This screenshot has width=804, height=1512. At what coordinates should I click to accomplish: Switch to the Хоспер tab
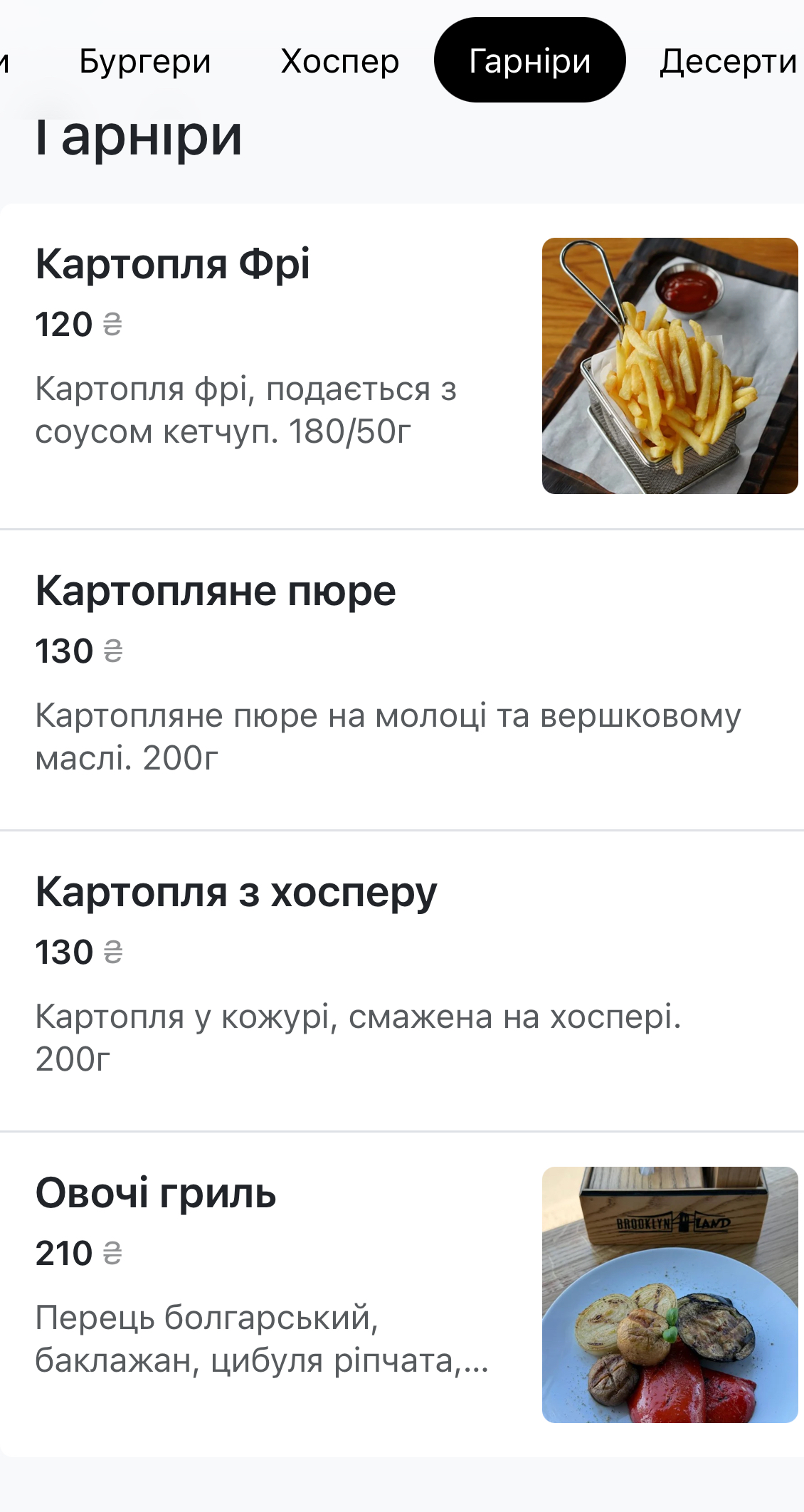tap(339, 61)
